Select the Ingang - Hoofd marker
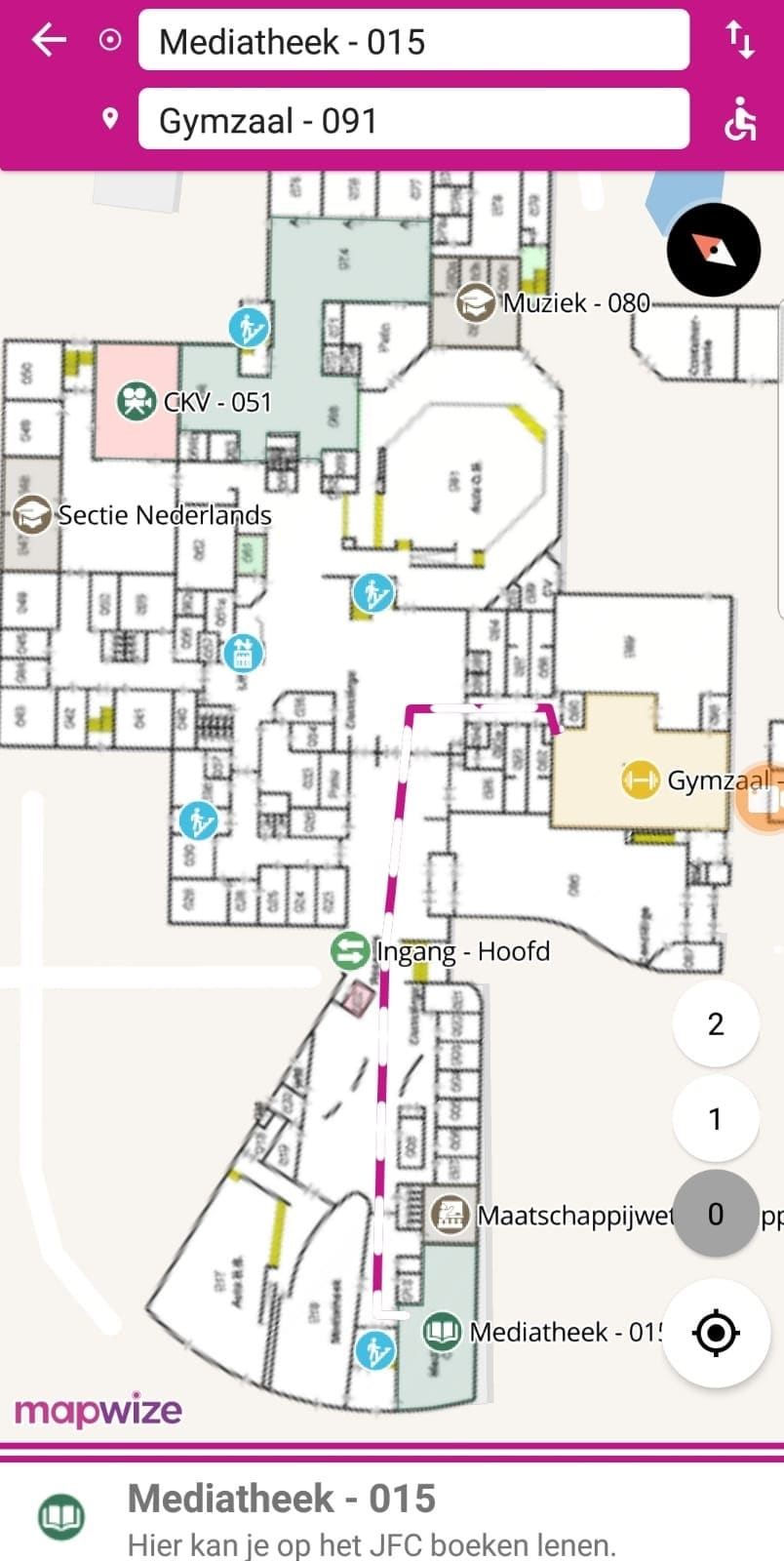 point(349,950)
